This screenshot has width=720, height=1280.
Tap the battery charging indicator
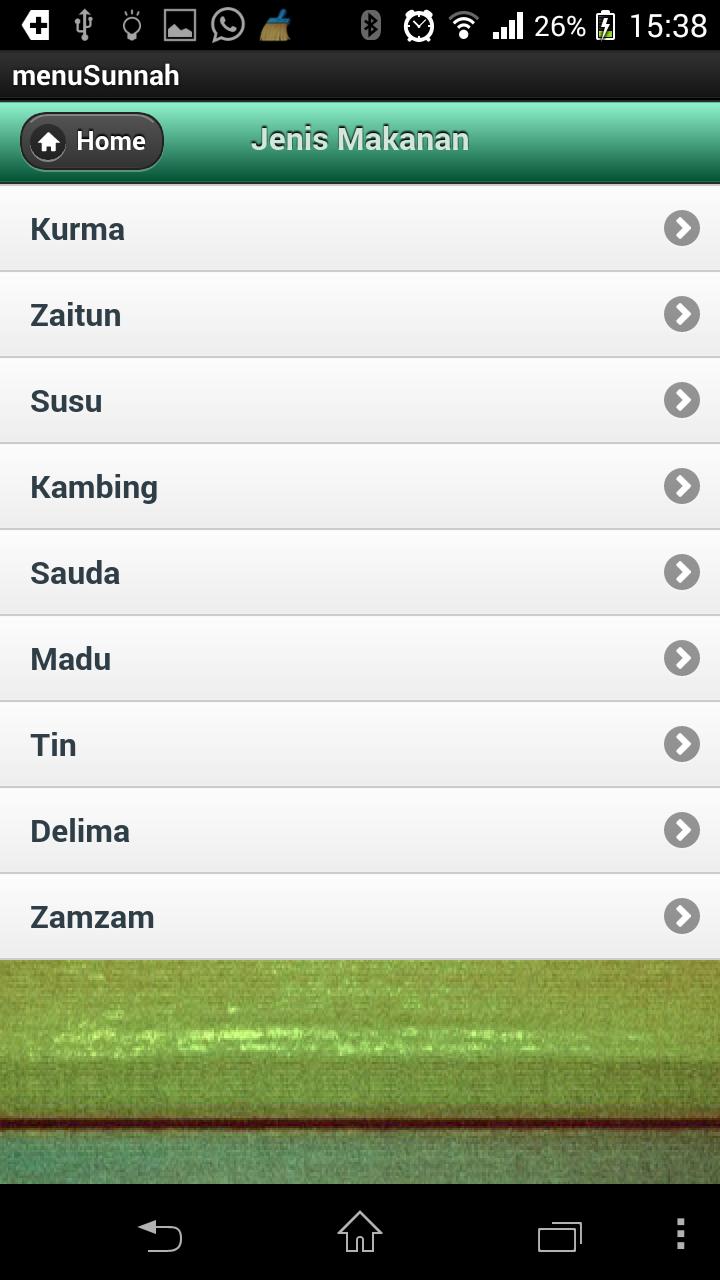pyautogui.click(x=605, y=25)
